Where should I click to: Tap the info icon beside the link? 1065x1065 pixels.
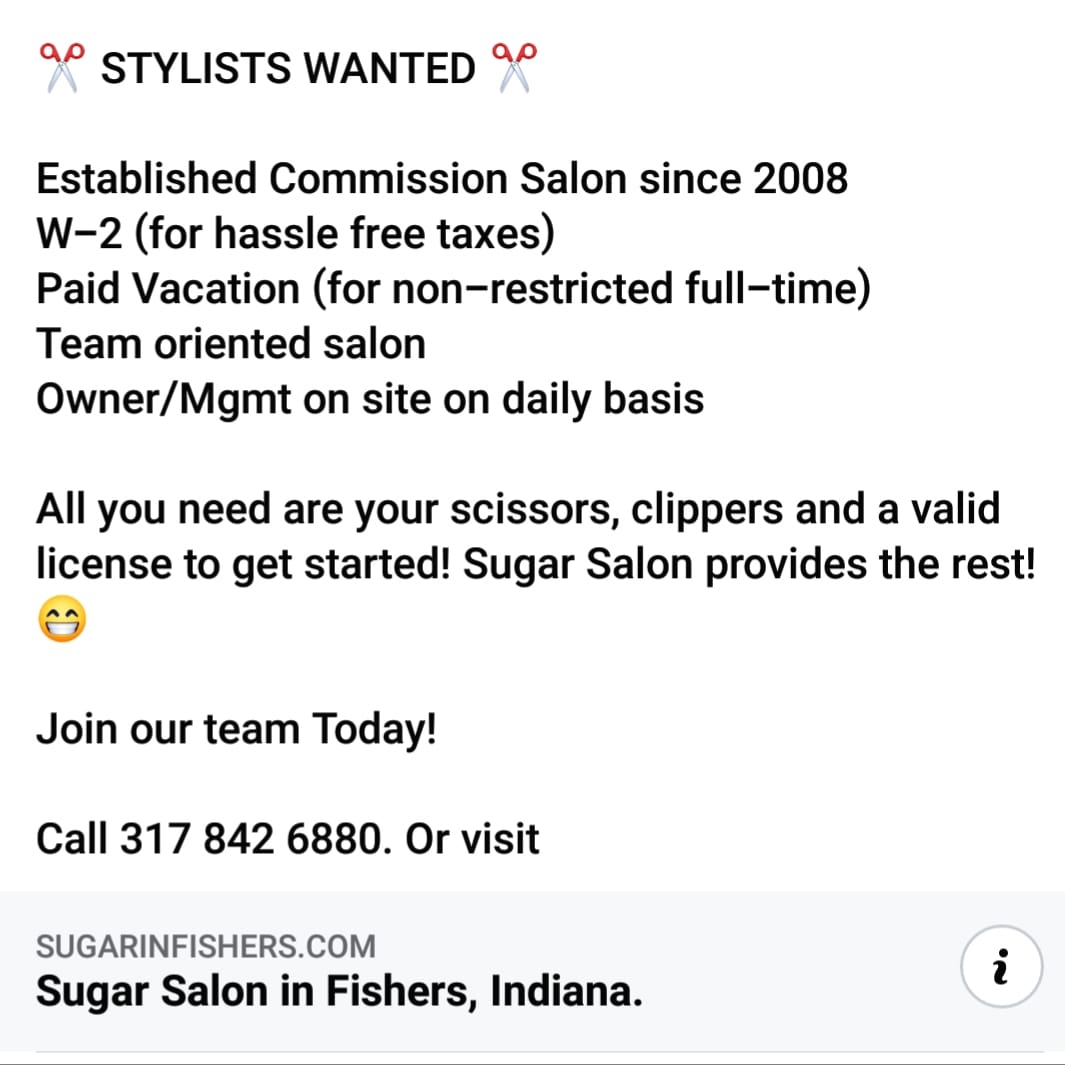(x=1001, y=969)
